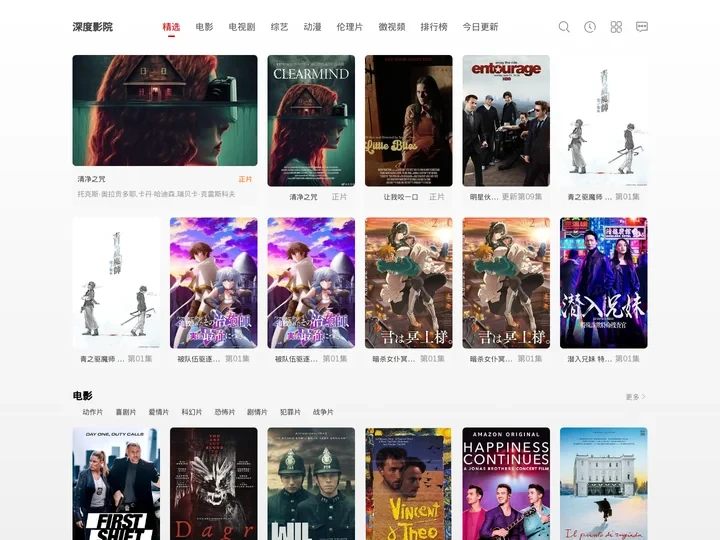This screenshot has width=720, height=540.
Task: Open the grid categories icon
Action: [616, 27]
